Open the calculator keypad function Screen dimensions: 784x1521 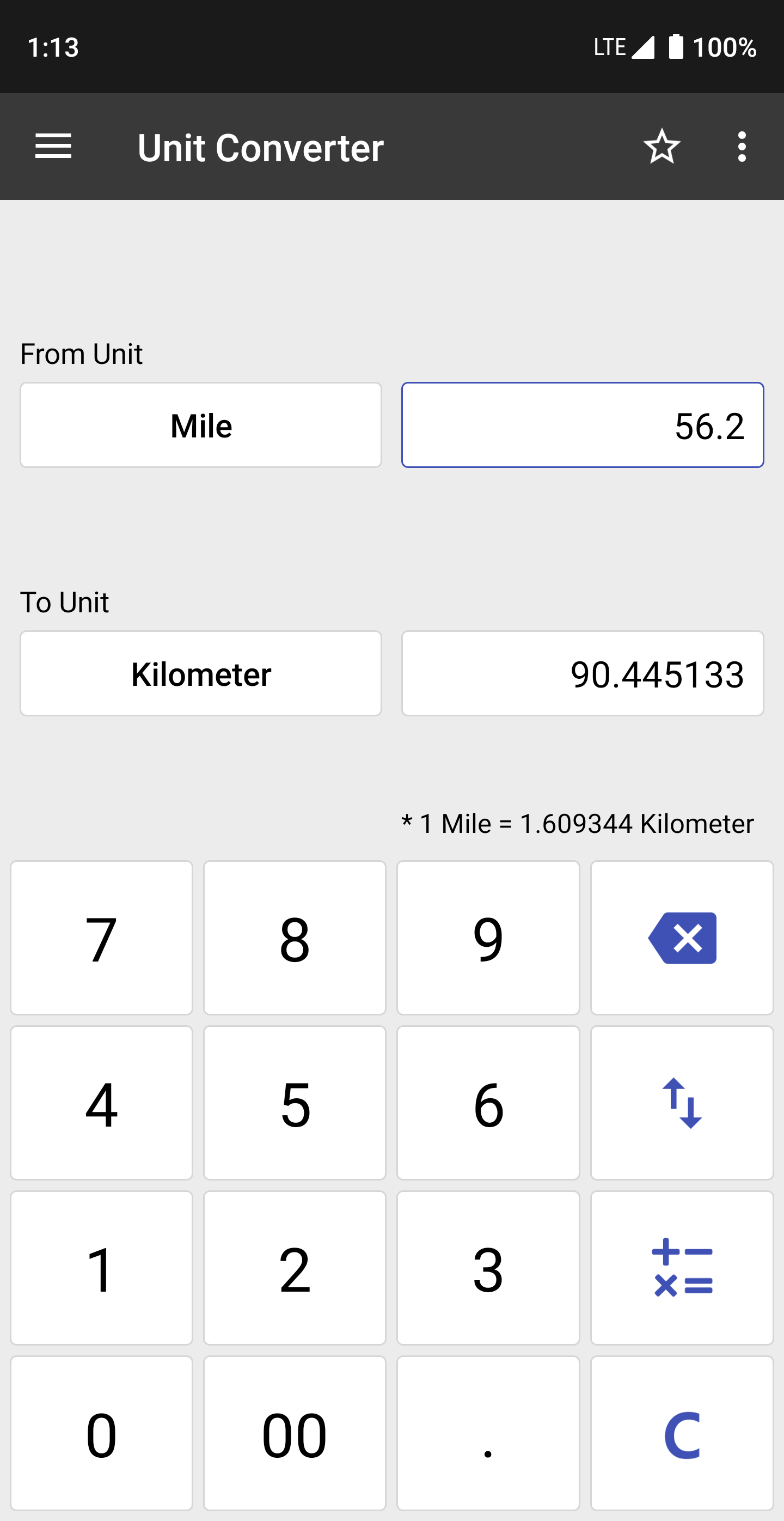point(683,1268)
